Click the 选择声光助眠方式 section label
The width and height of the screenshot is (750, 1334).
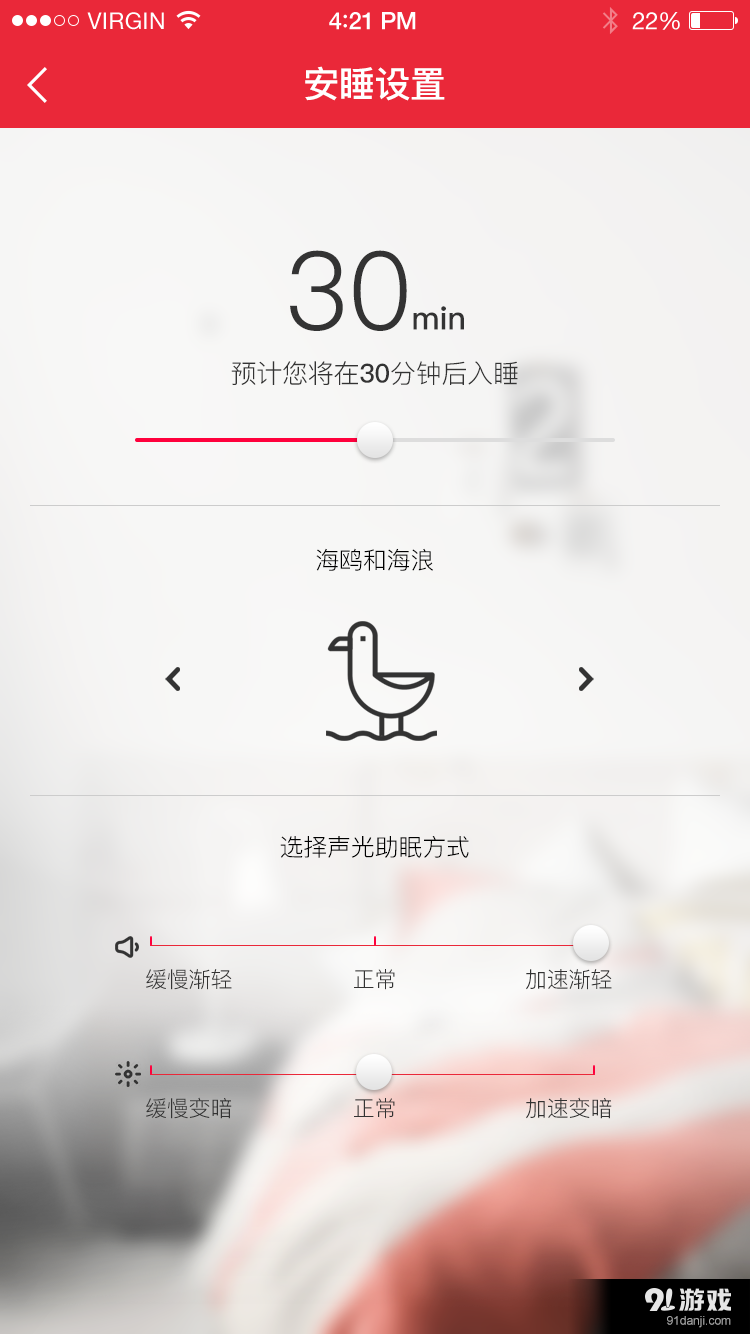(375, 846)
